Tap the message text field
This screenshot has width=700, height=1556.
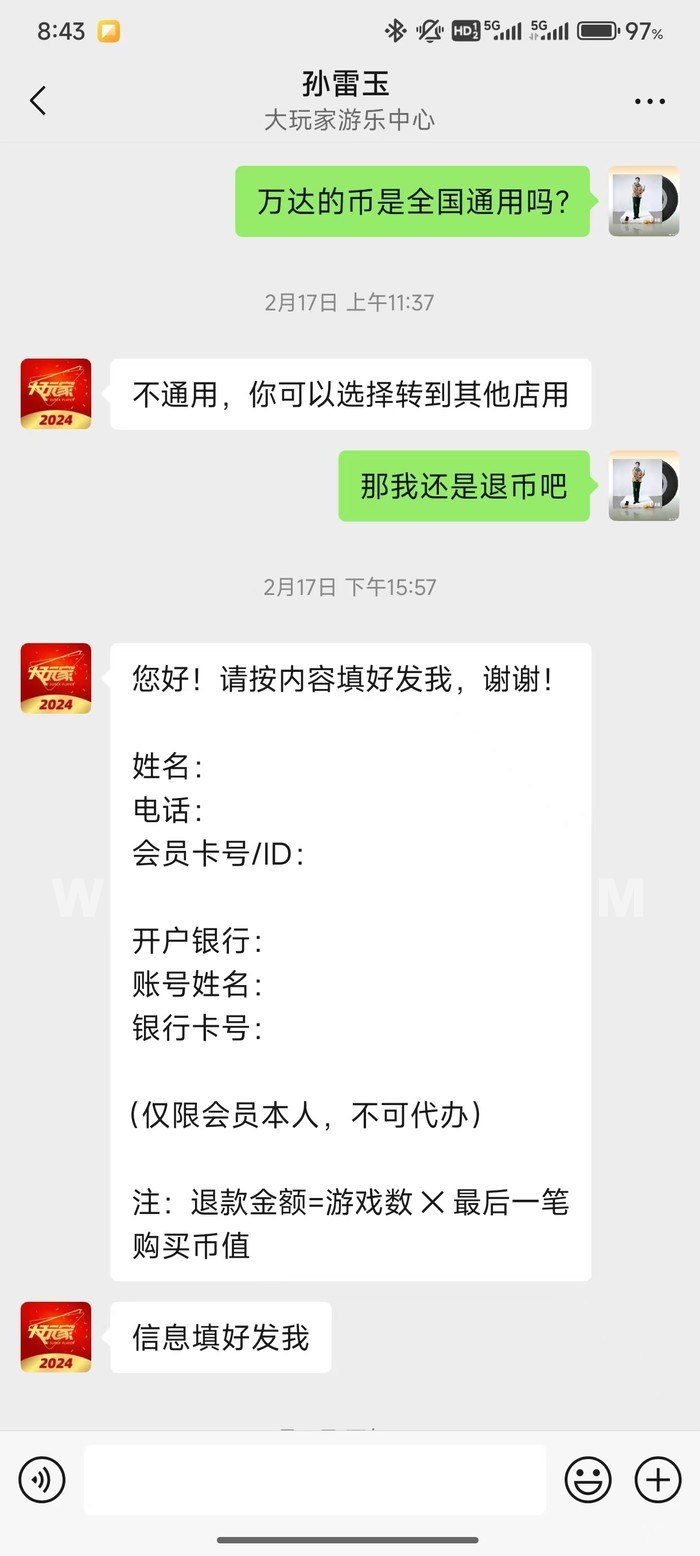coord(315,1479)
